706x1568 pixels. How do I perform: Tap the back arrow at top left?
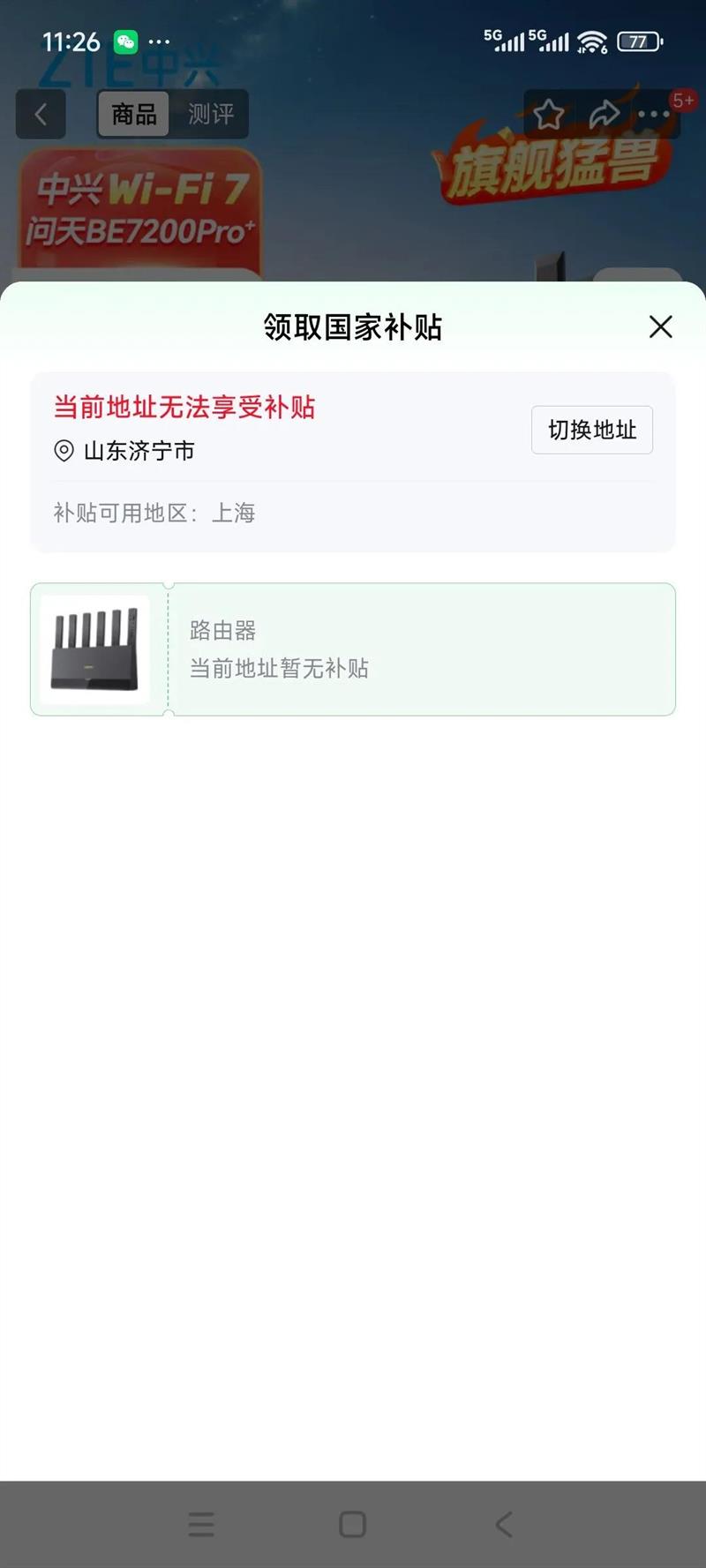pyautogui.click(x=40, y=115)
